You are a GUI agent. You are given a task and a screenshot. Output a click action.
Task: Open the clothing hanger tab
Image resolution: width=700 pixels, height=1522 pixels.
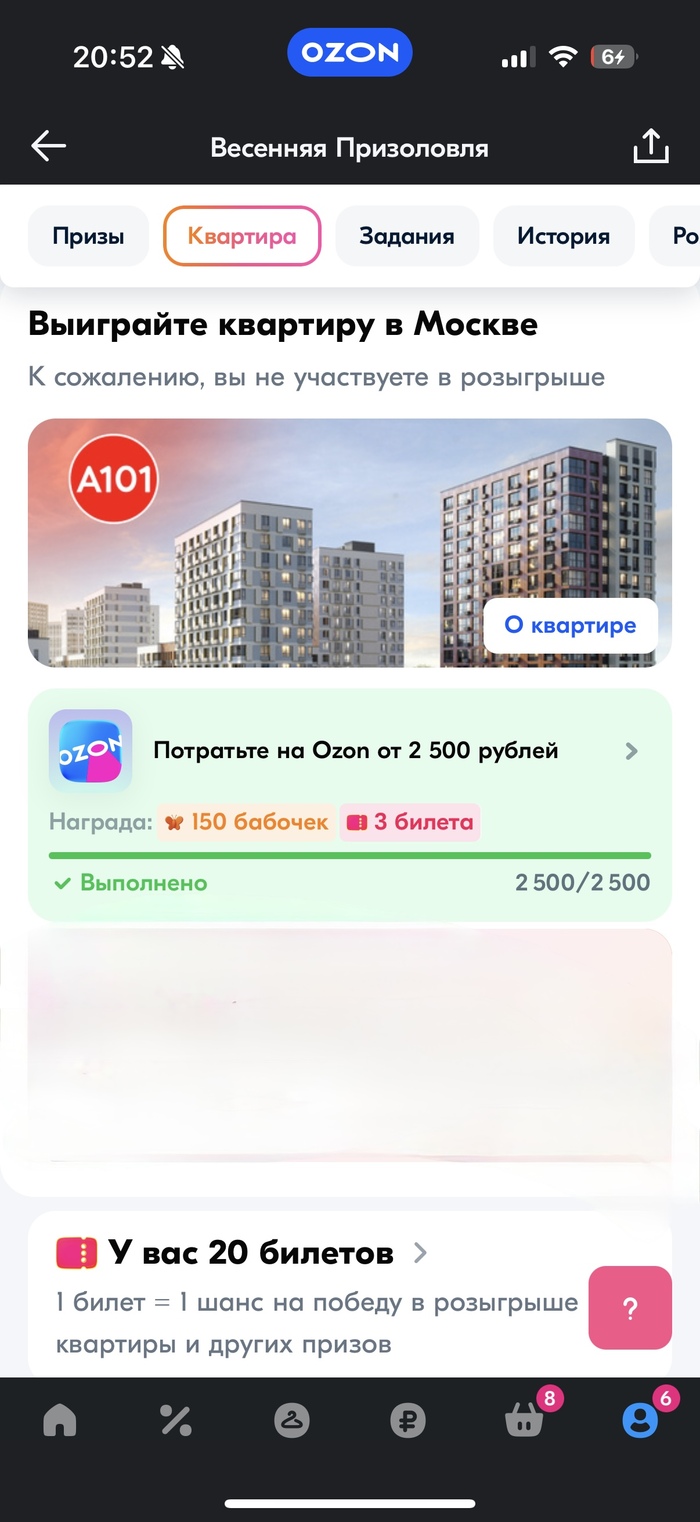point(292,1420)
